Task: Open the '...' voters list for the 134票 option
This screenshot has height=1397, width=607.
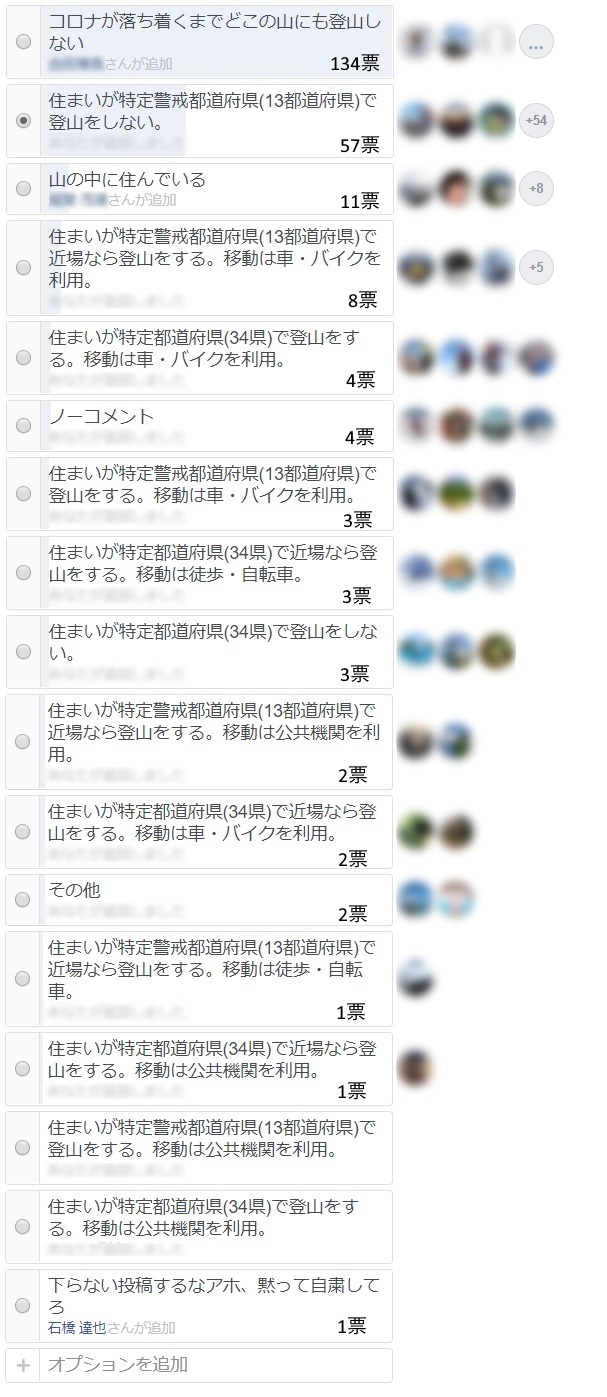Action: pos(536,43)
